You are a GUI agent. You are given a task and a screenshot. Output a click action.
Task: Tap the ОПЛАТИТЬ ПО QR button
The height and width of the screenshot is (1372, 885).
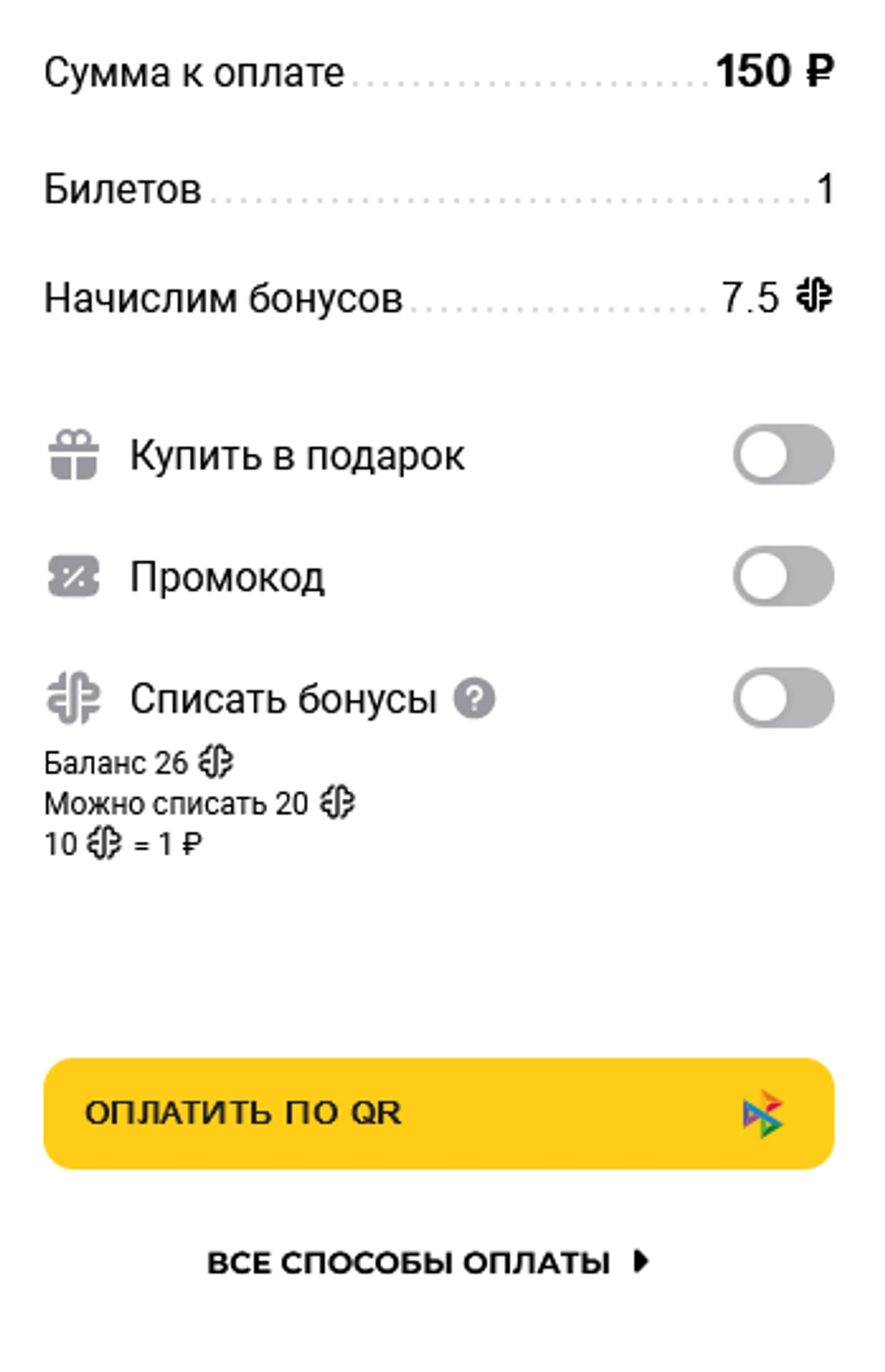point(439,1113)
